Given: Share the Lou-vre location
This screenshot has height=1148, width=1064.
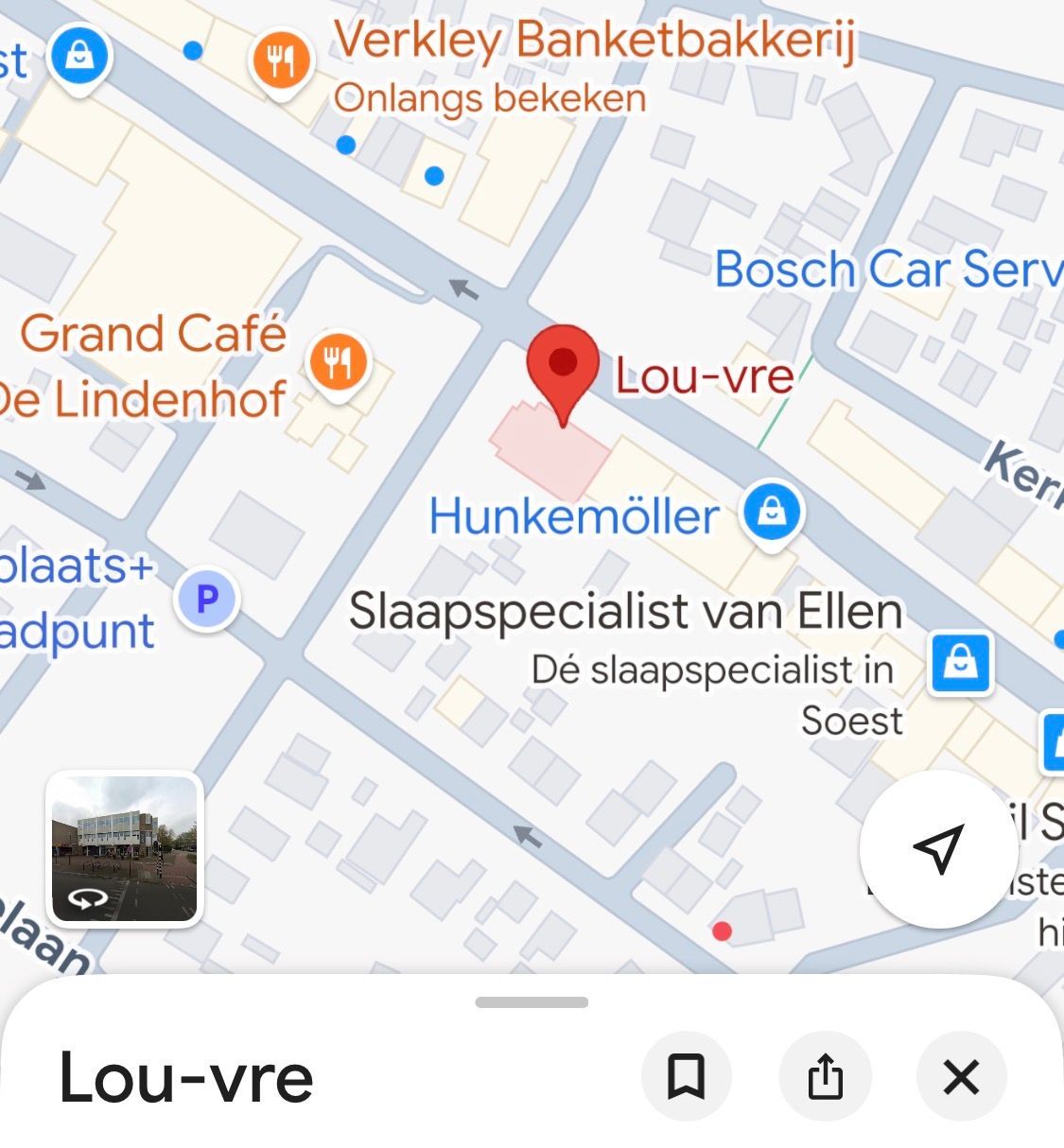Looking at the screenshot, I should click(x=825, y=1076).
